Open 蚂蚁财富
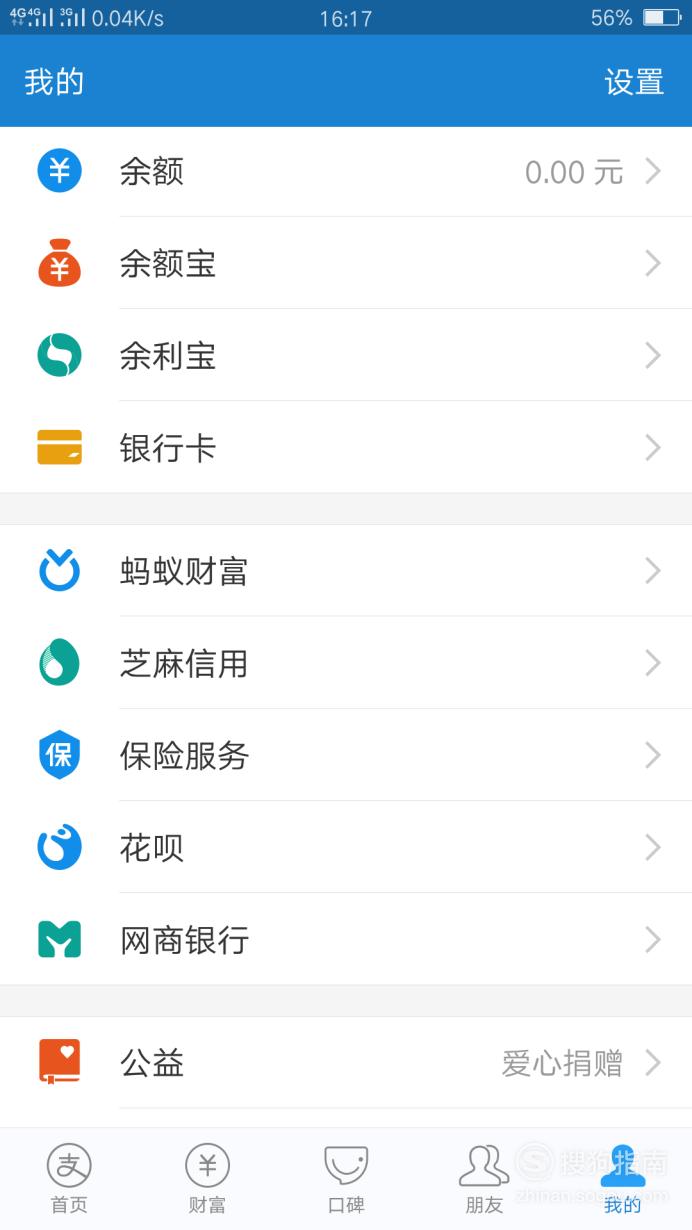This screenshot has width=692, height=1230. click(346, 571)
